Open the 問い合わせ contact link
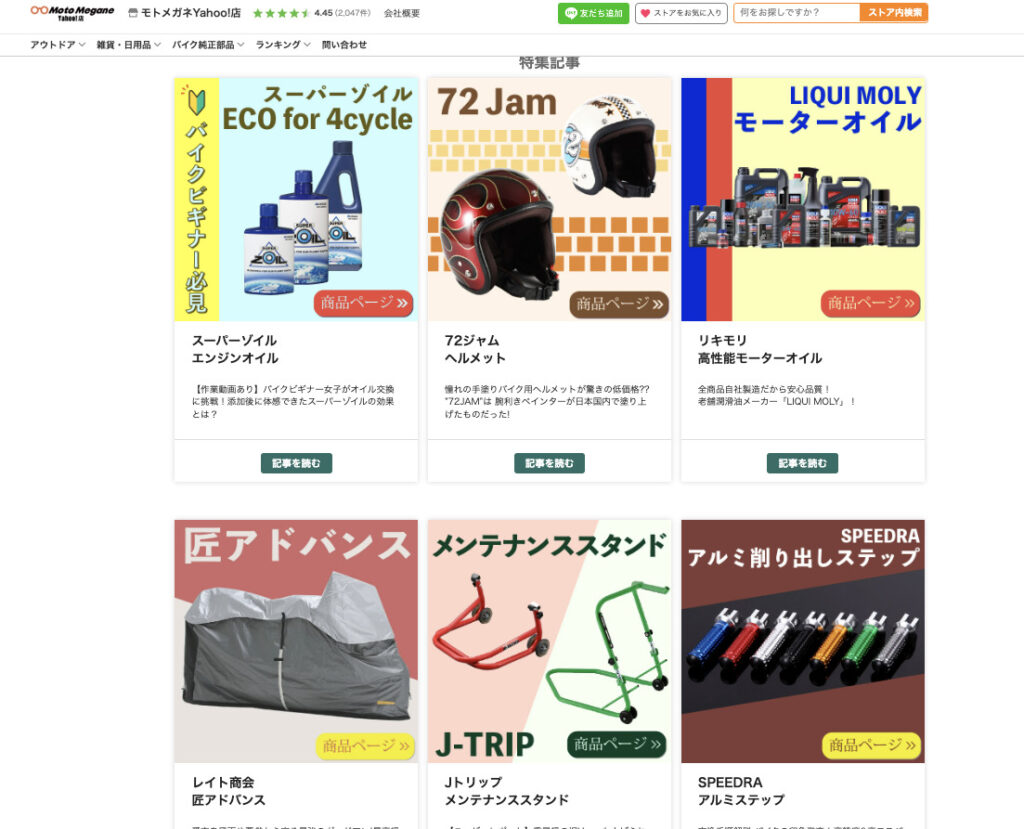This screenshot has height=829, width=1024. [x=344, y=45]
